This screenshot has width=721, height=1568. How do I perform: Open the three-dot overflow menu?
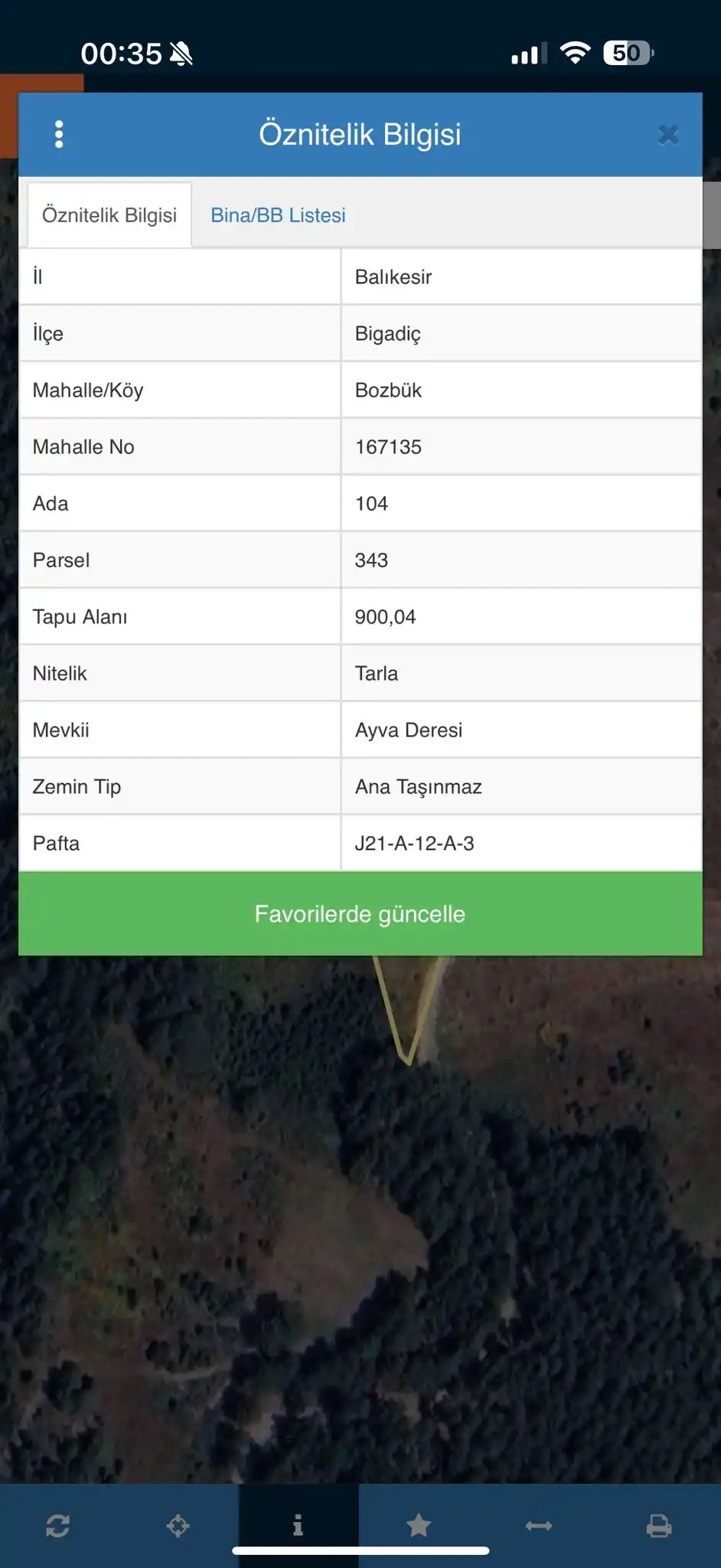tap(59, 135)
